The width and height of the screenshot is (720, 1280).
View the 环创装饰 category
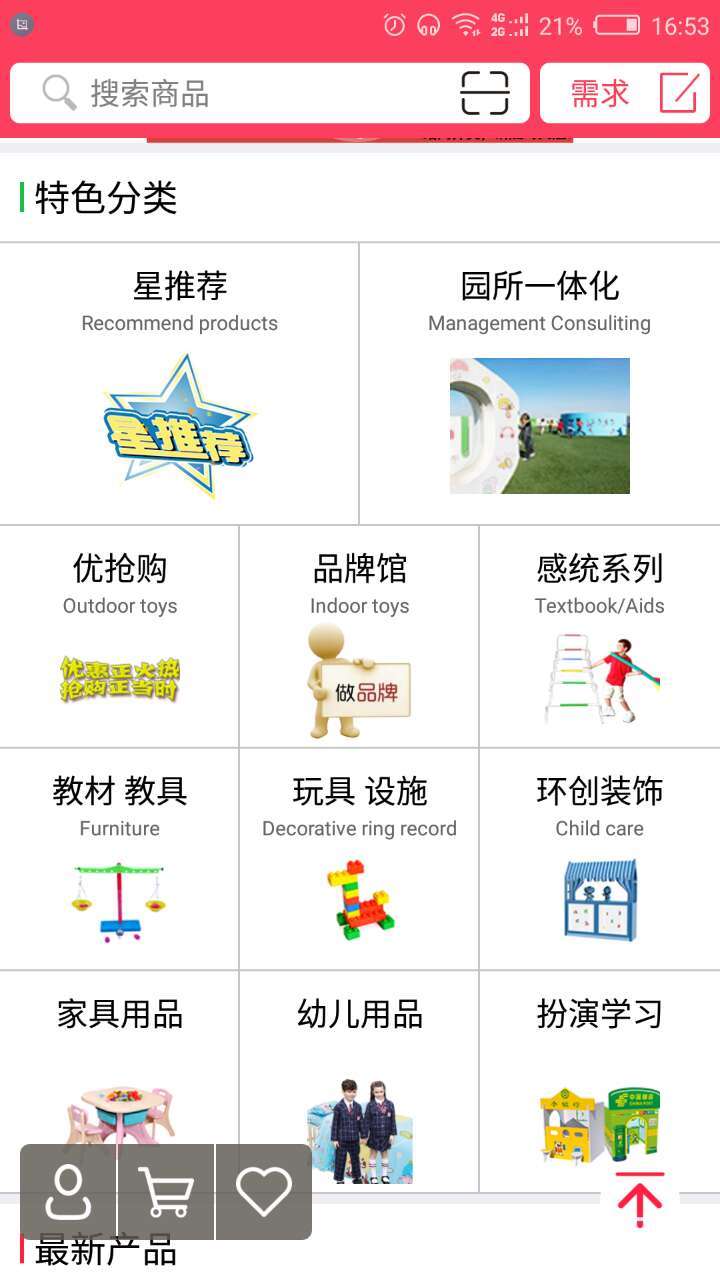pyautogui.click(x=600, y=858)
